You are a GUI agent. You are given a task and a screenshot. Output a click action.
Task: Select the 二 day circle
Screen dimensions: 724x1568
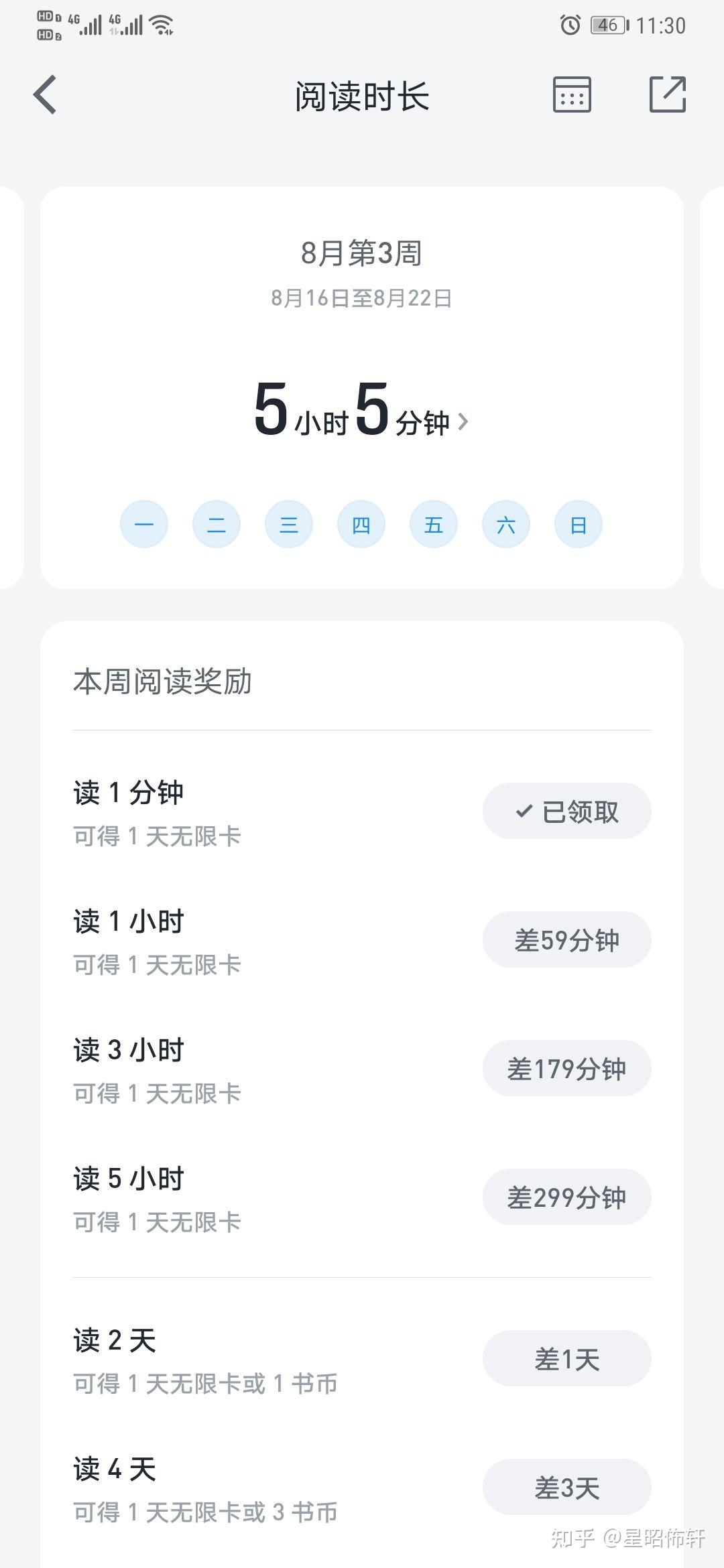(x=217, y=524)
